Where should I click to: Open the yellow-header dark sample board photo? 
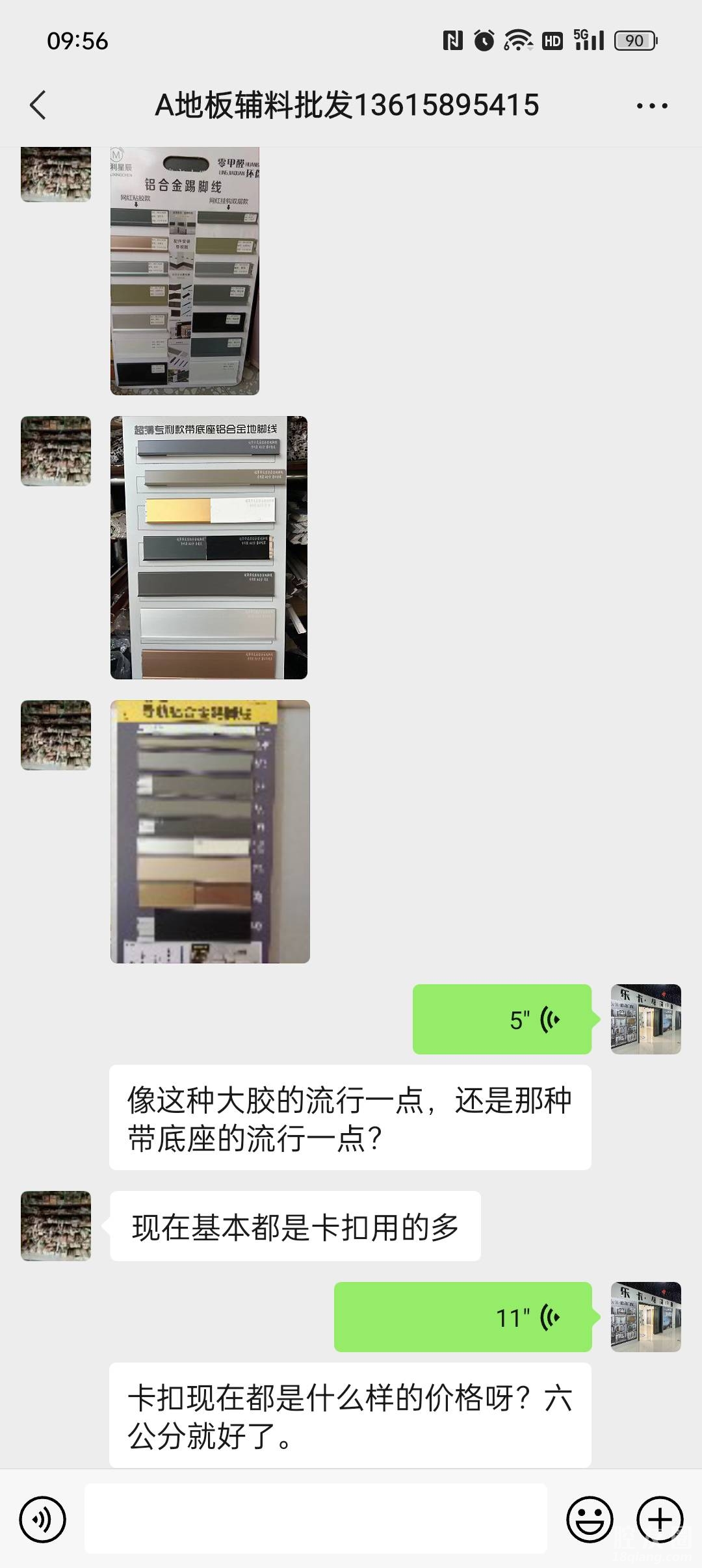[210, 831]
